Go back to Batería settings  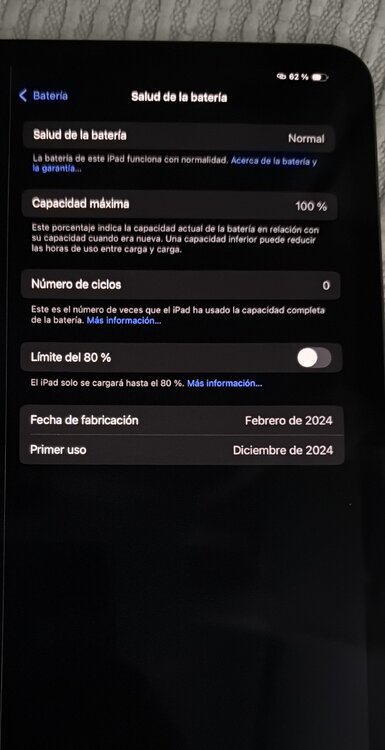[43, 96]
